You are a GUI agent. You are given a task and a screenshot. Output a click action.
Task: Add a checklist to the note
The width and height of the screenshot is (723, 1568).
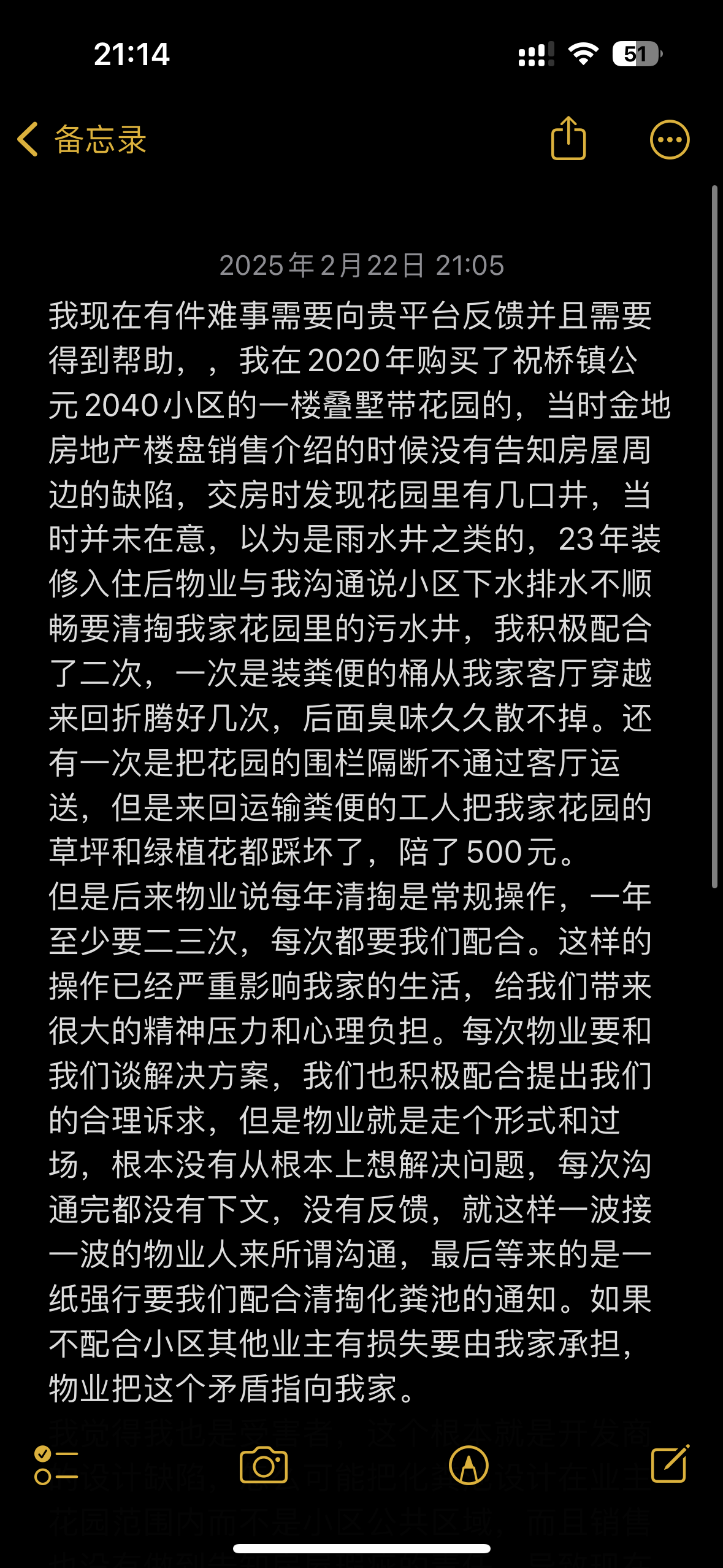[56, 1465]
